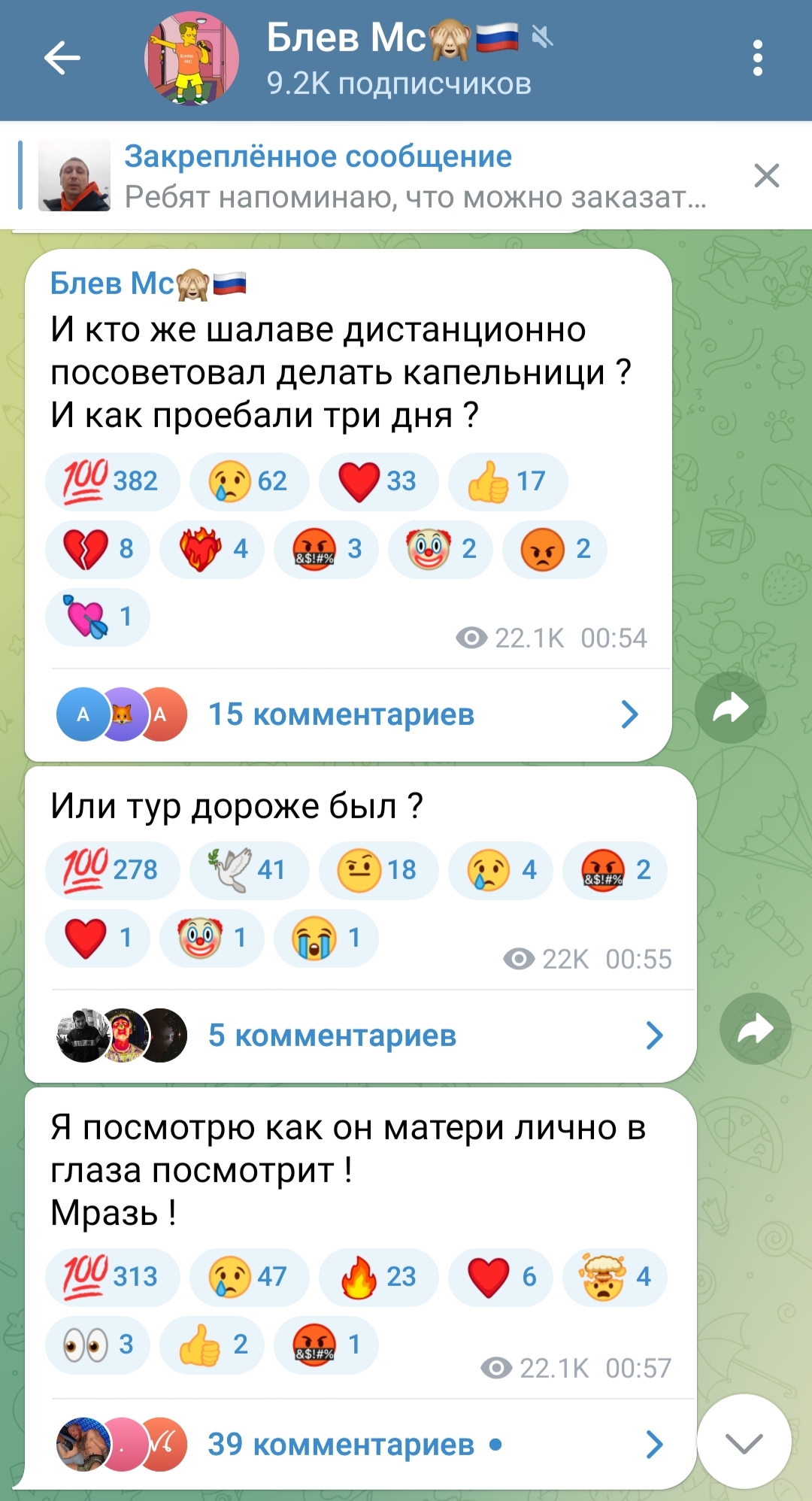Tap the fire reaction showing 23
812x1501 pixels.
point(379,1277)
